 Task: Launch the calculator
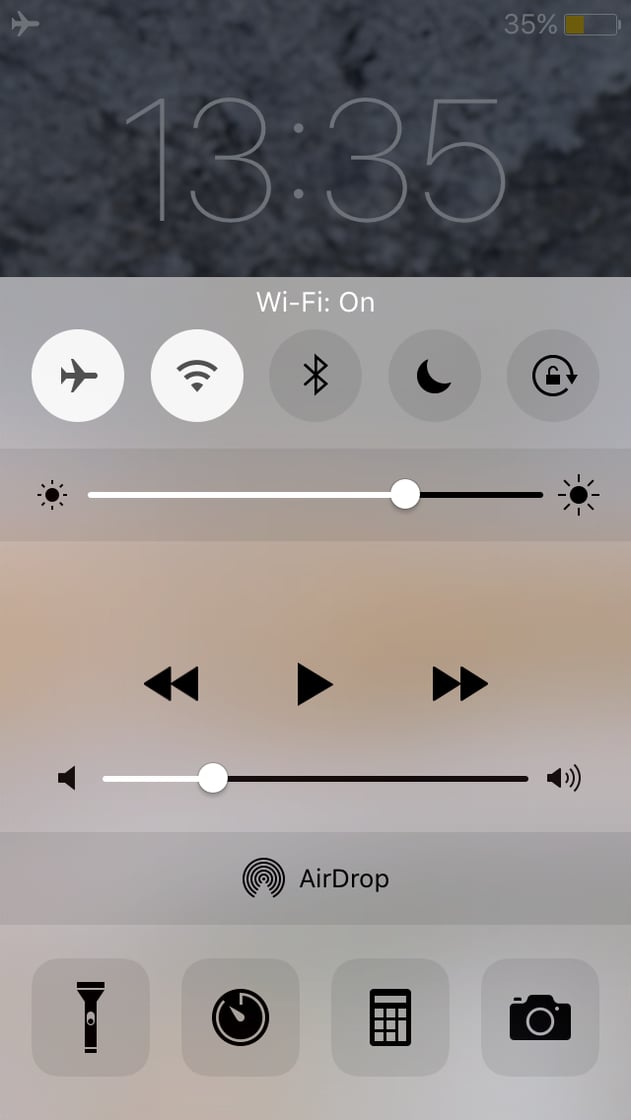(x=390, y=1017)
